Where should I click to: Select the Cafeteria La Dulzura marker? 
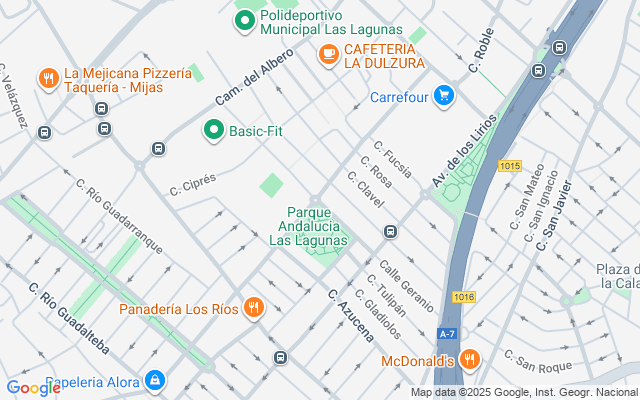click(x=328, y=55)
